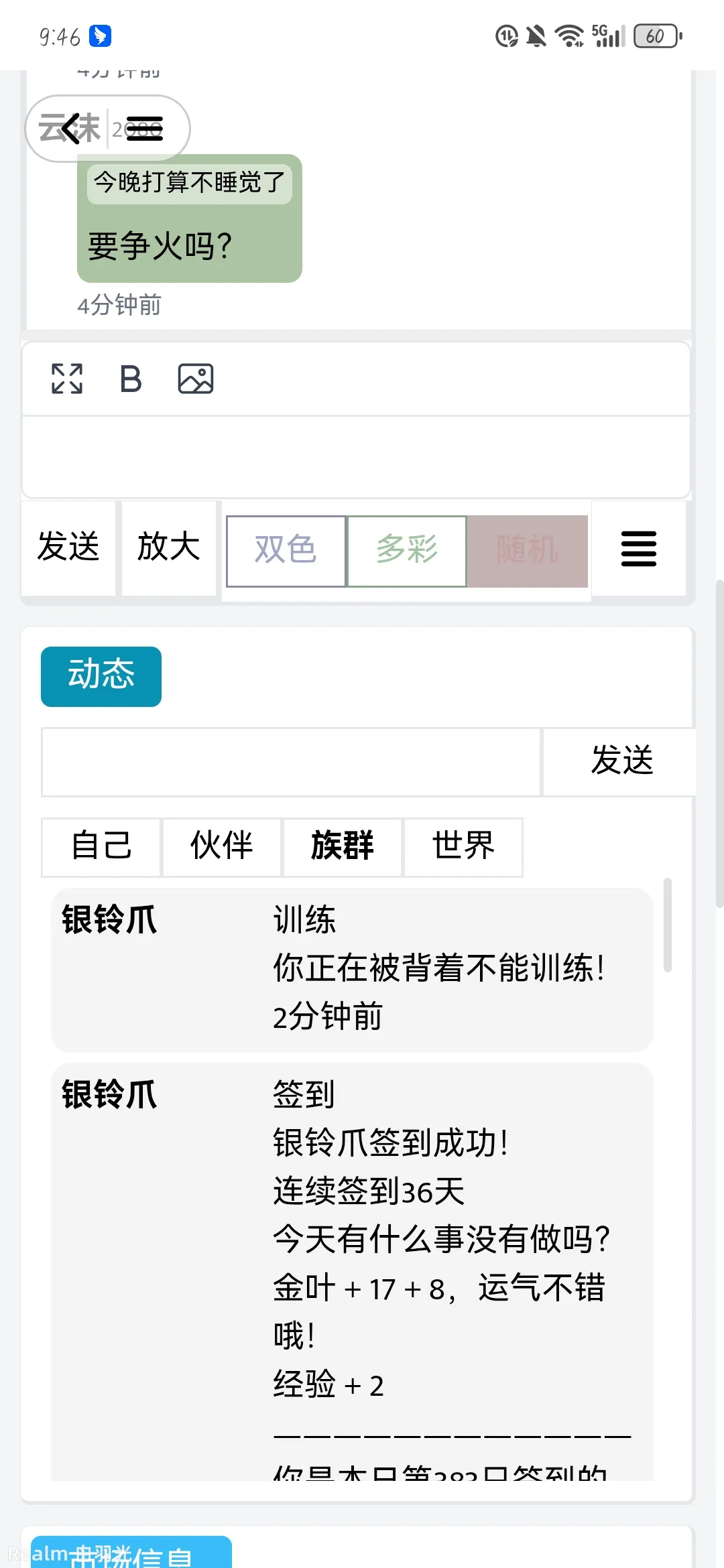The height and width of the screenshot is (1568, 724).
Task: Focus the chat message editor
Action: [x=356, y=457]
